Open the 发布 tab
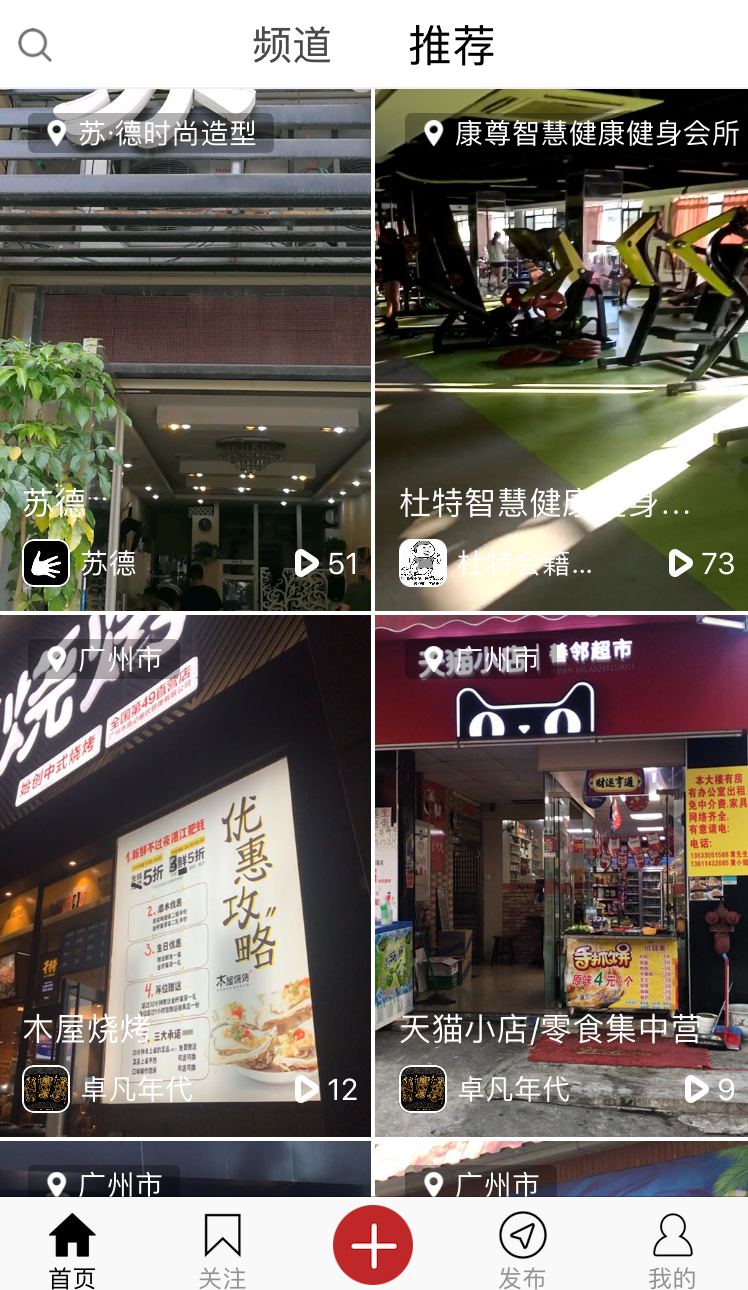748x1290 pixels. (522, 1248)
